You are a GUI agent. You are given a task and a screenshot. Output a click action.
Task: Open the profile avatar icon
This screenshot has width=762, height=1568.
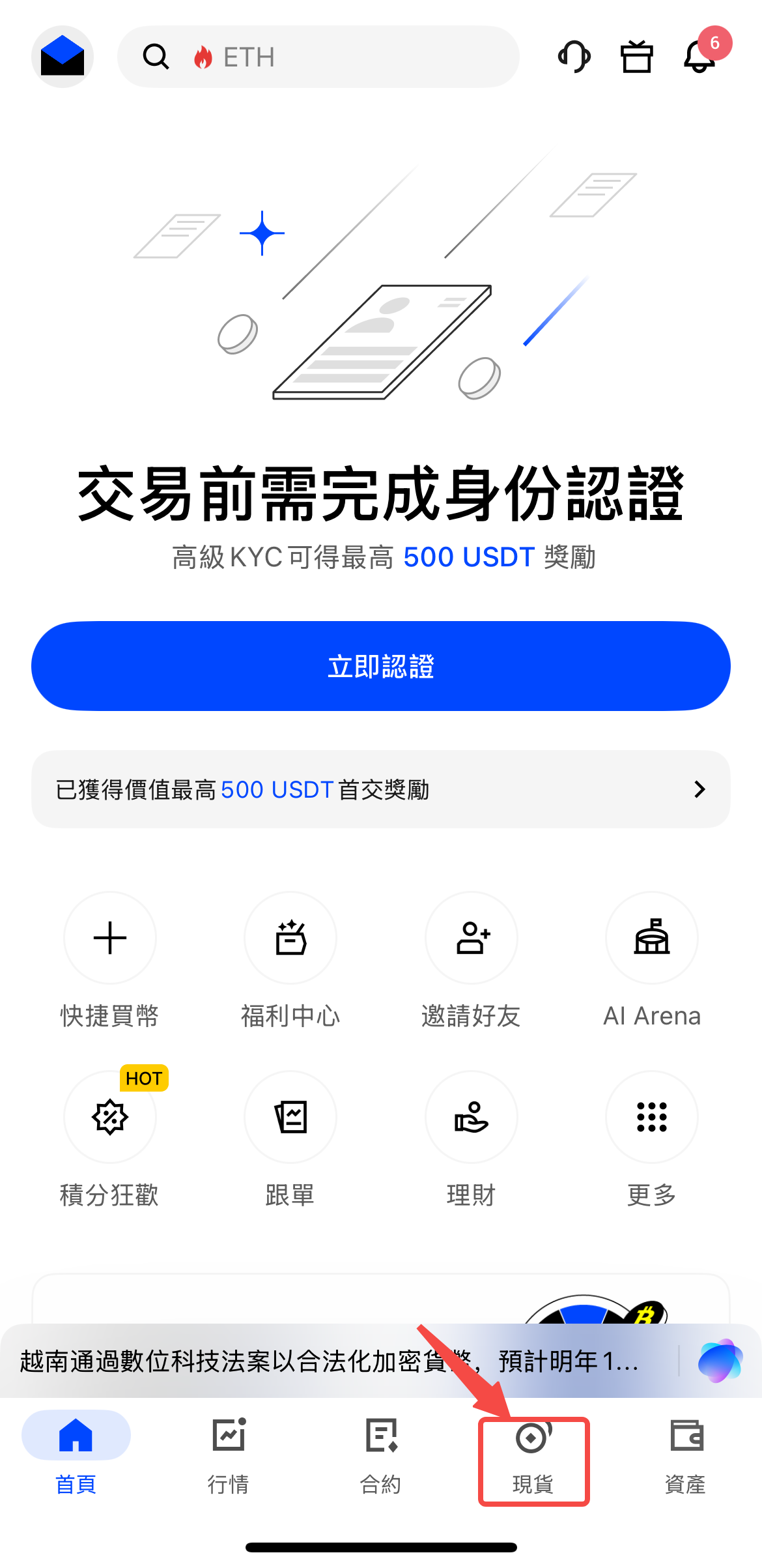[63, 57]
